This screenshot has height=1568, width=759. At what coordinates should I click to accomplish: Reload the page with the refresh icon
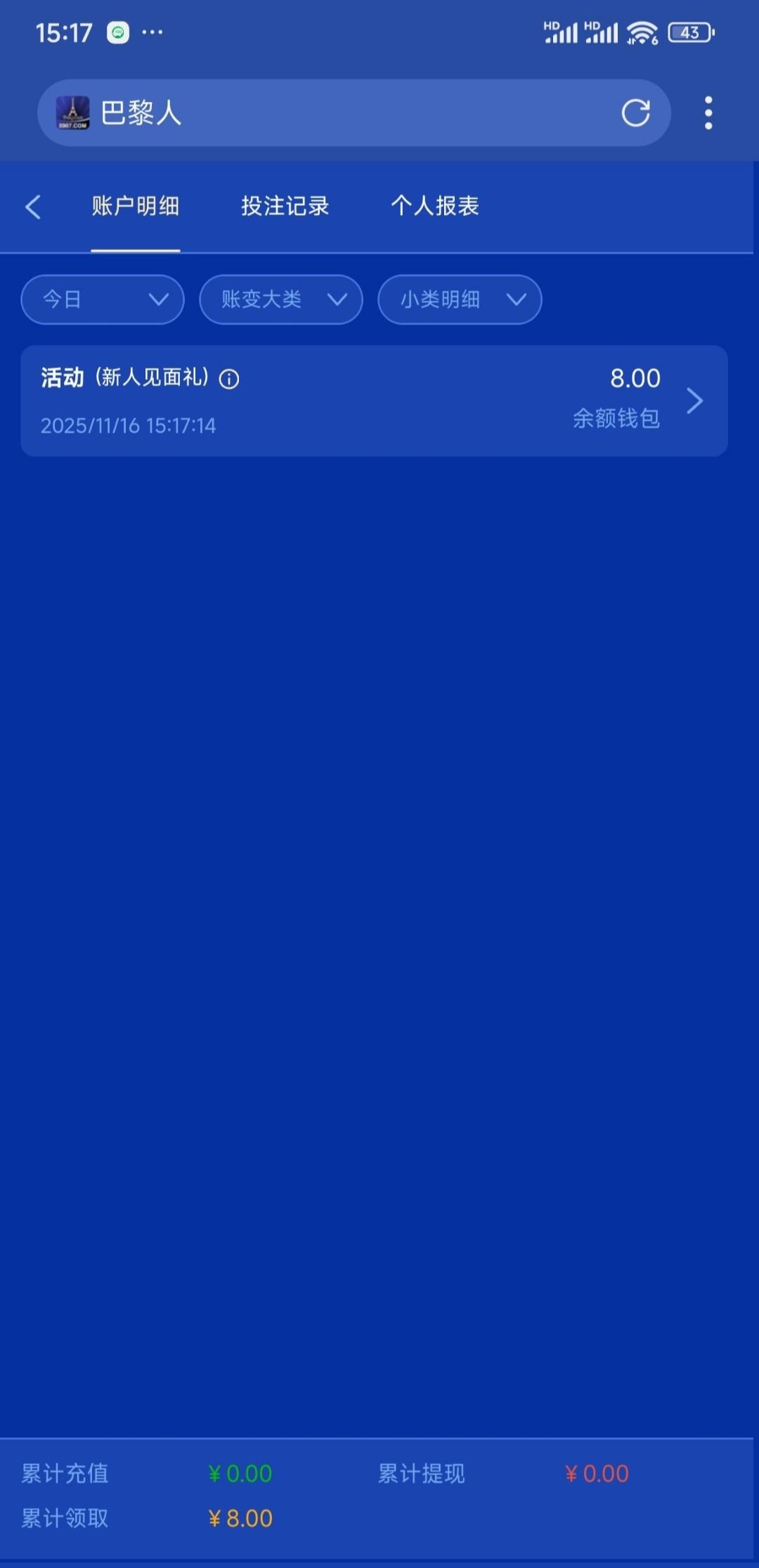click(x=635, y=113)
